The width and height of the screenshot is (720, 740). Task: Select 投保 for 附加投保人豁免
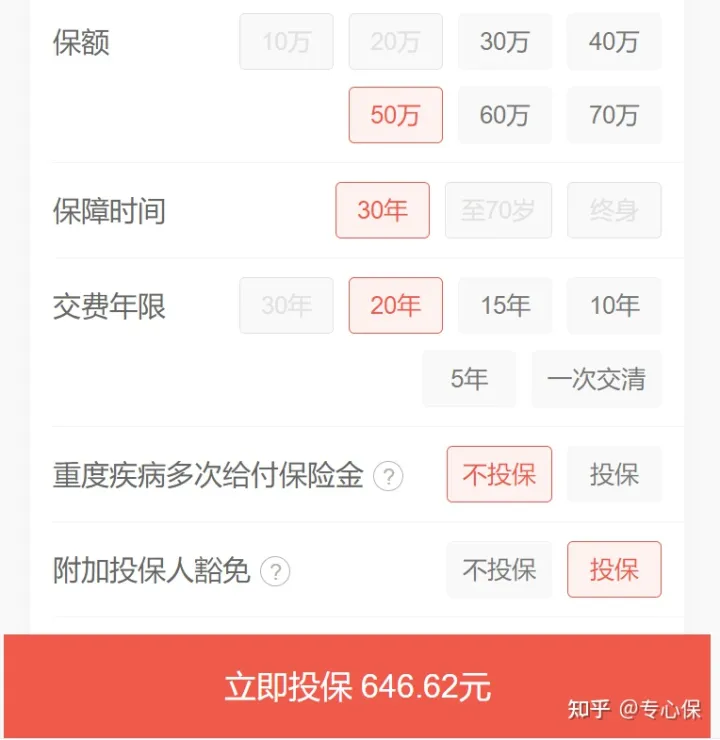coord(614,570)
